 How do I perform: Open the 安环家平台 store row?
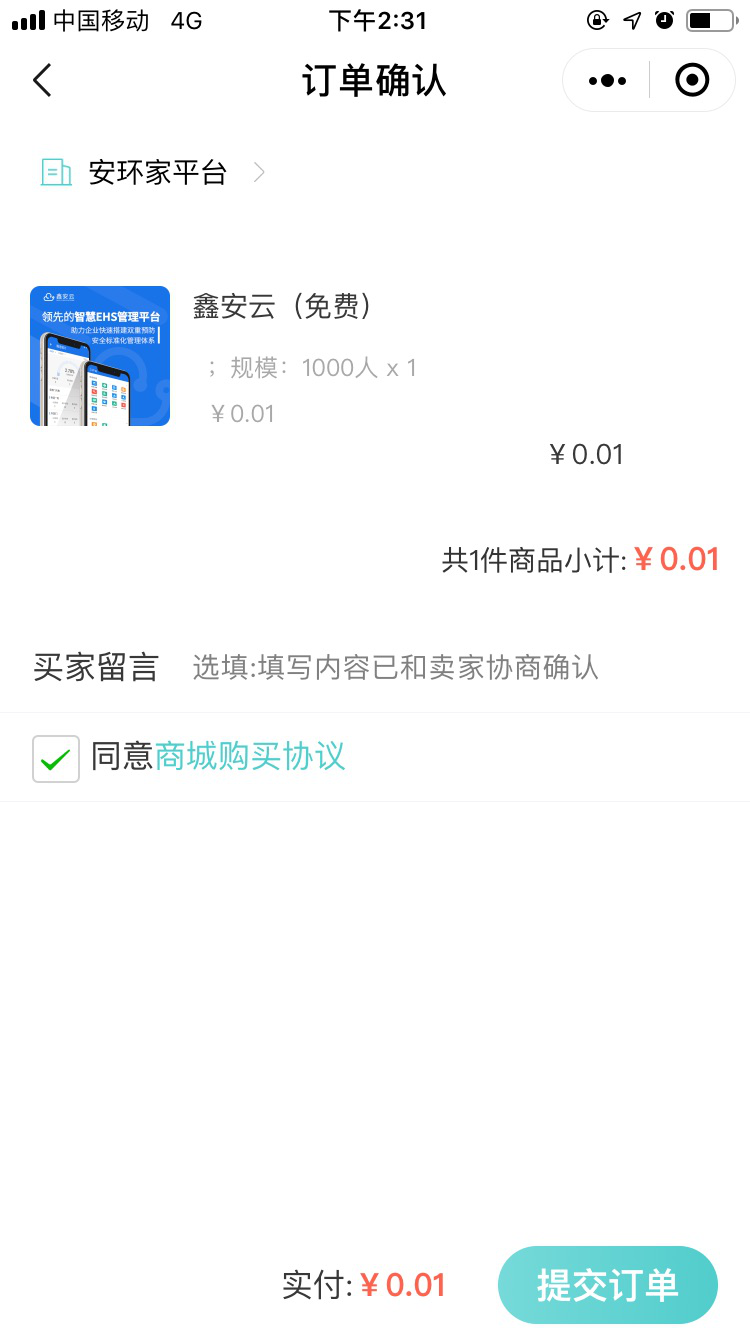(155, 172)
